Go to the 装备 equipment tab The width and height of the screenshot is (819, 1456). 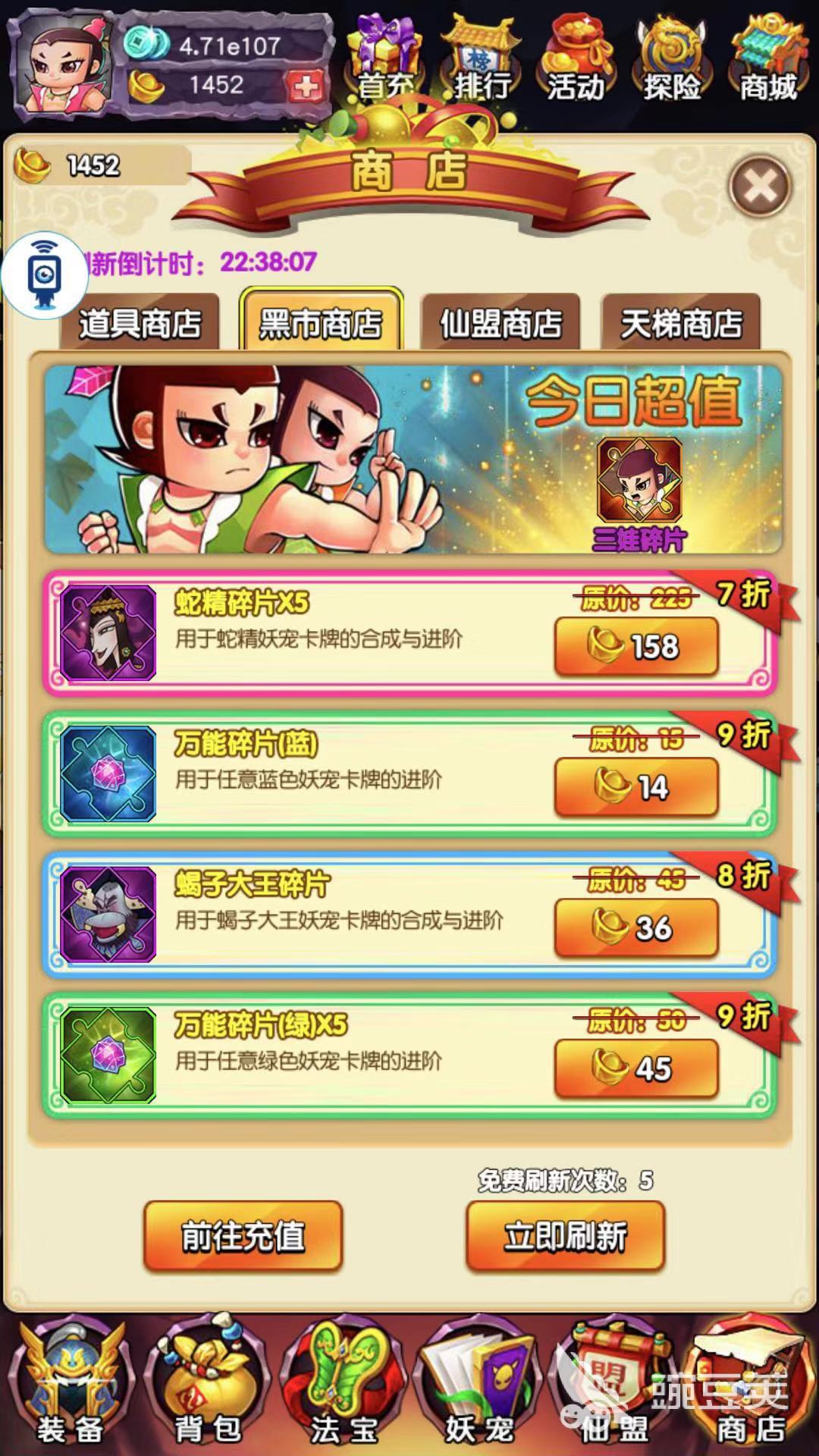point(71,1384)
